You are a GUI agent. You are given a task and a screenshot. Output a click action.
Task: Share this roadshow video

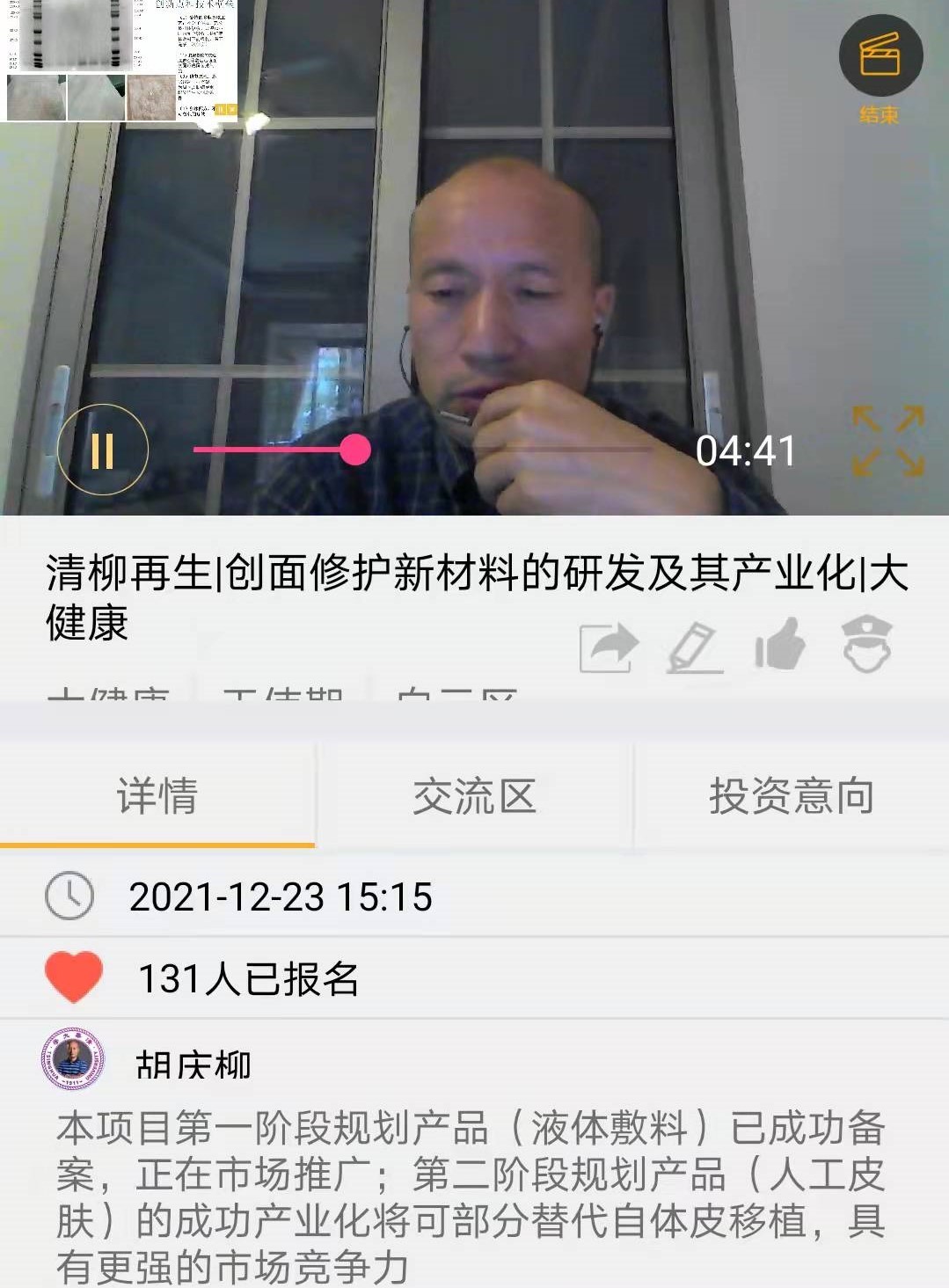point(609,648)
